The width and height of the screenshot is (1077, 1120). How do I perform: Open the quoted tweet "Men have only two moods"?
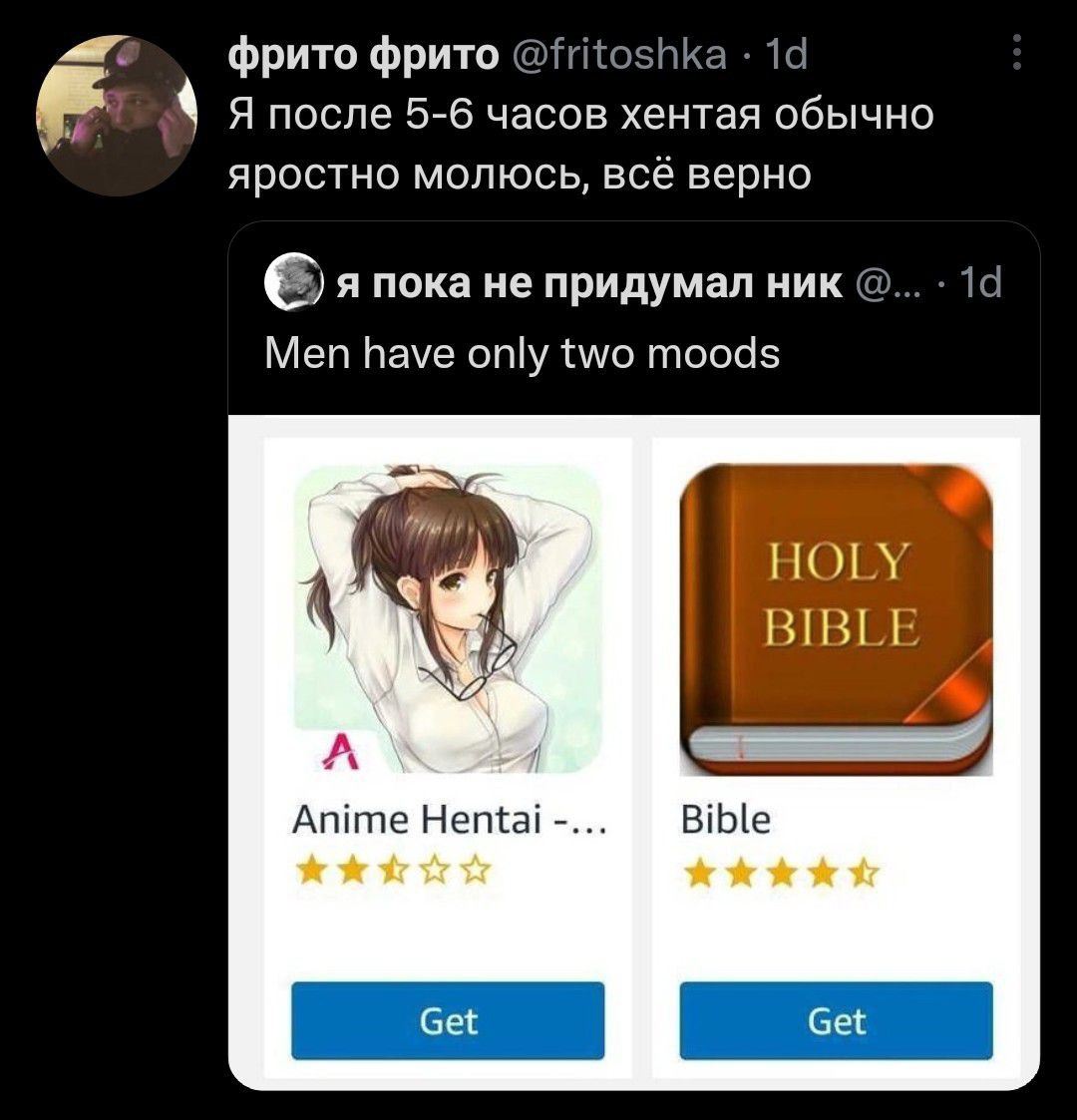coord(522,352)
